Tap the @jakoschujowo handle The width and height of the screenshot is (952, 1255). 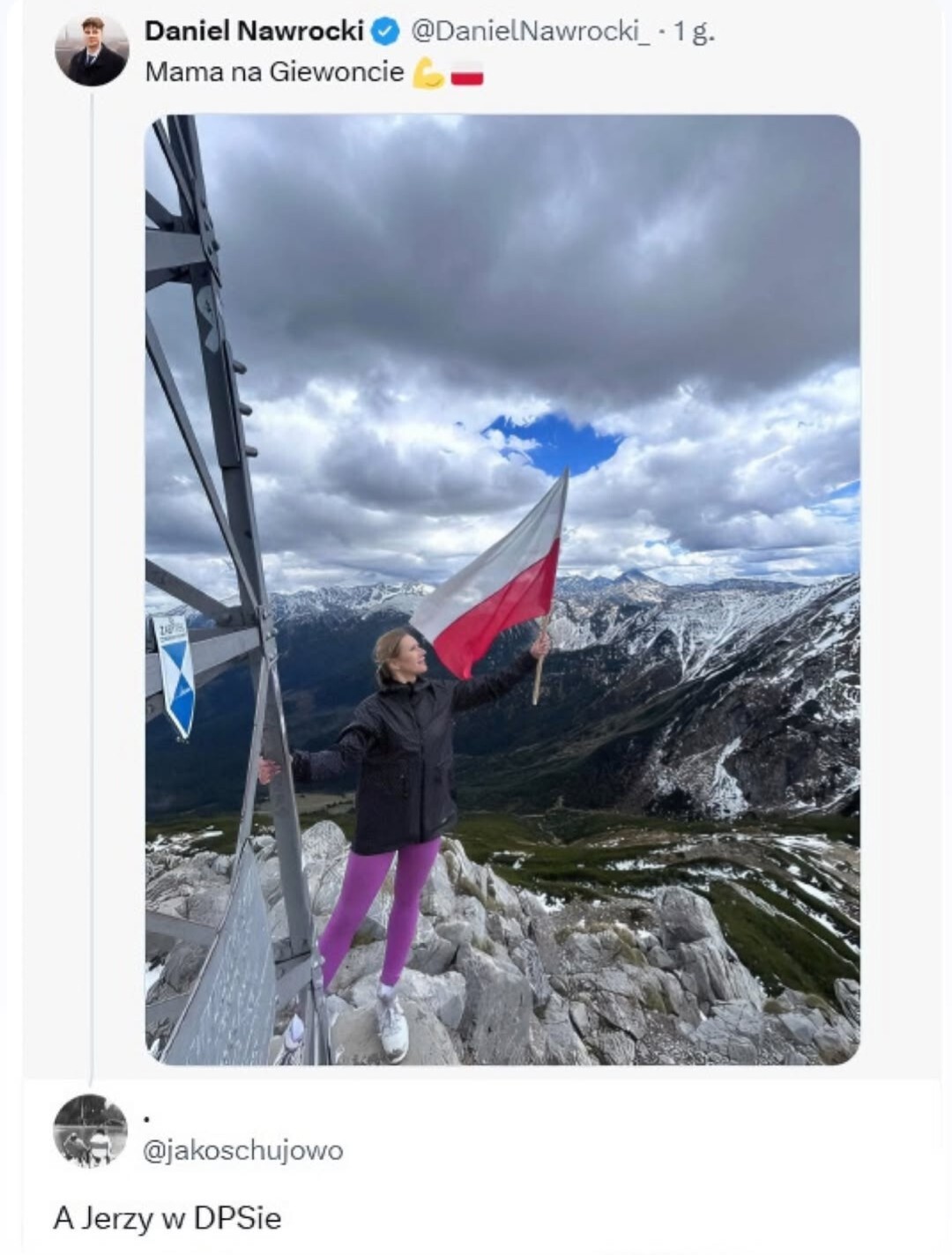click(242, 1150)
